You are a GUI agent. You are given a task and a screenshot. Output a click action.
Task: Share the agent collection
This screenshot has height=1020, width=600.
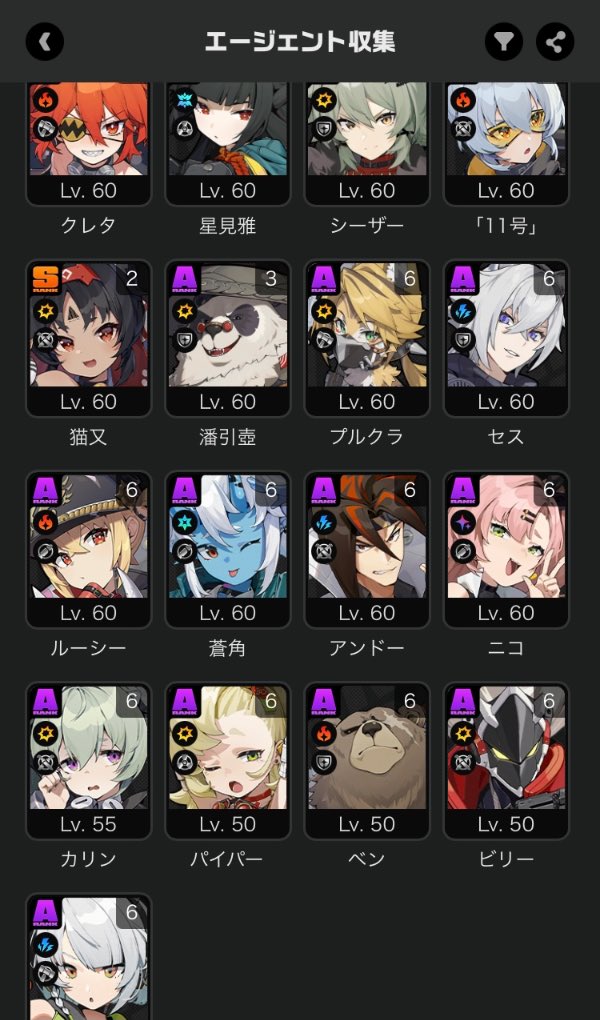pyautogui.click(x=555, y=42)
